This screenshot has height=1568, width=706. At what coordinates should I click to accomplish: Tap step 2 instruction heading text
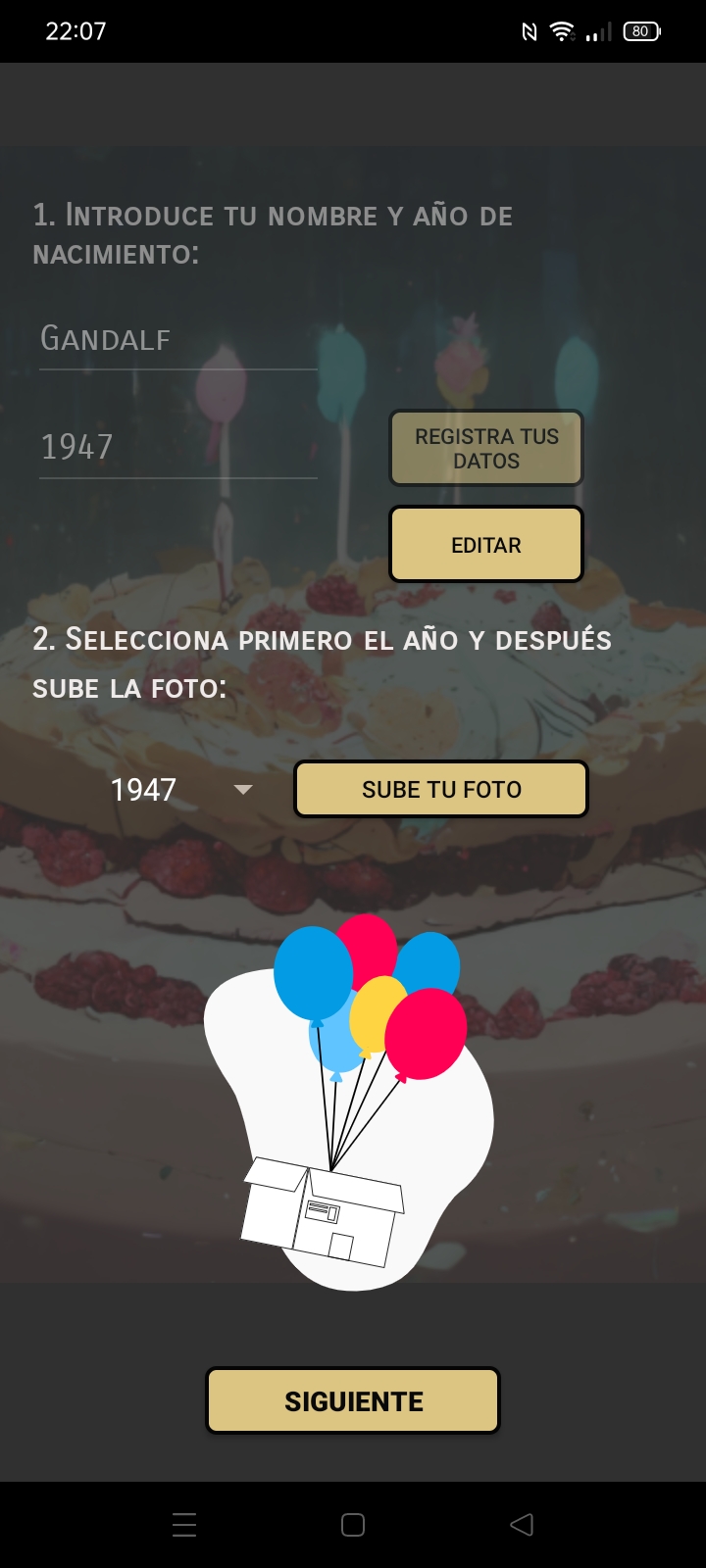click(323, 661)
